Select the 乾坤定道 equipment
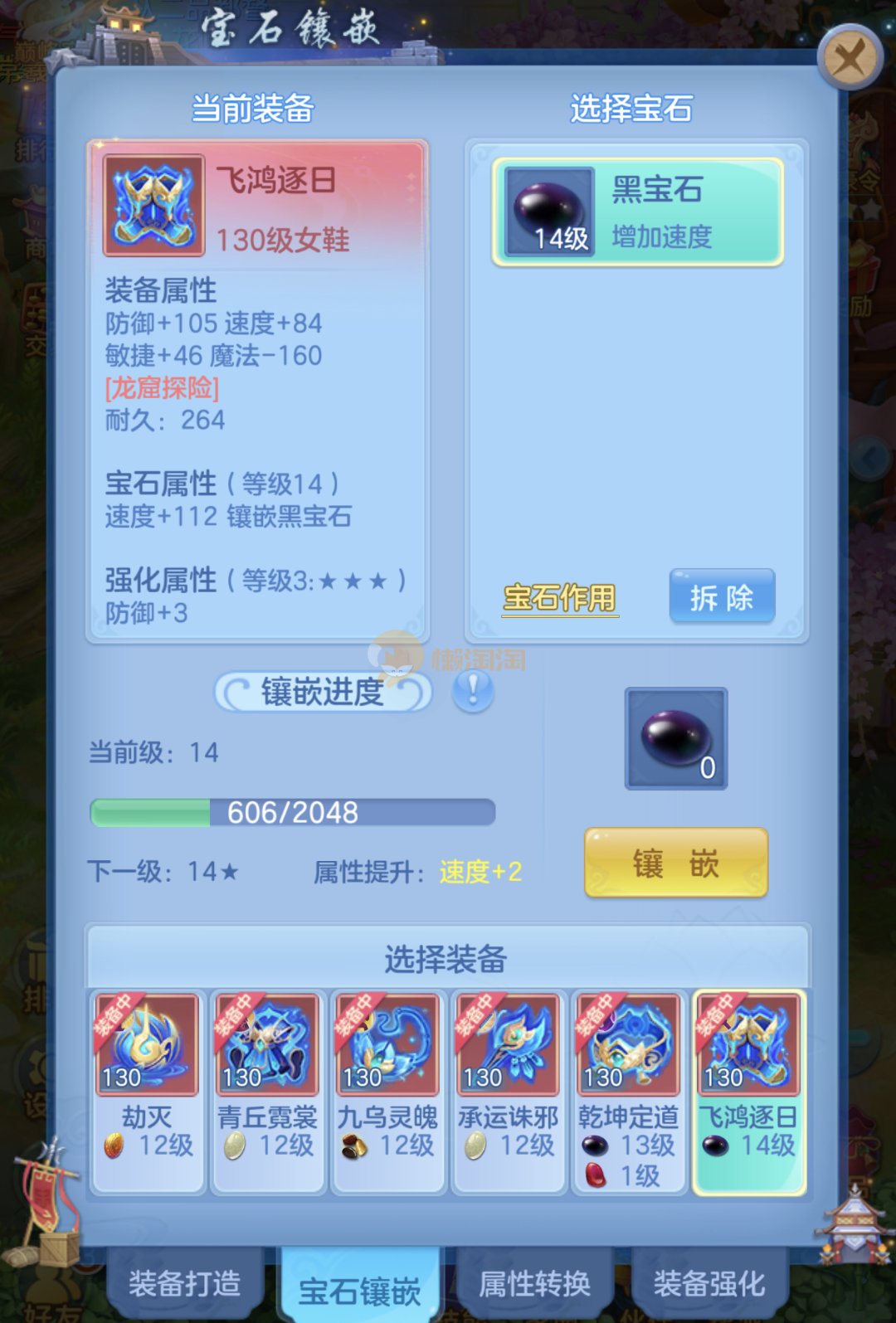This screenshot has width=896, height=1323. [x=628, y=1091]
